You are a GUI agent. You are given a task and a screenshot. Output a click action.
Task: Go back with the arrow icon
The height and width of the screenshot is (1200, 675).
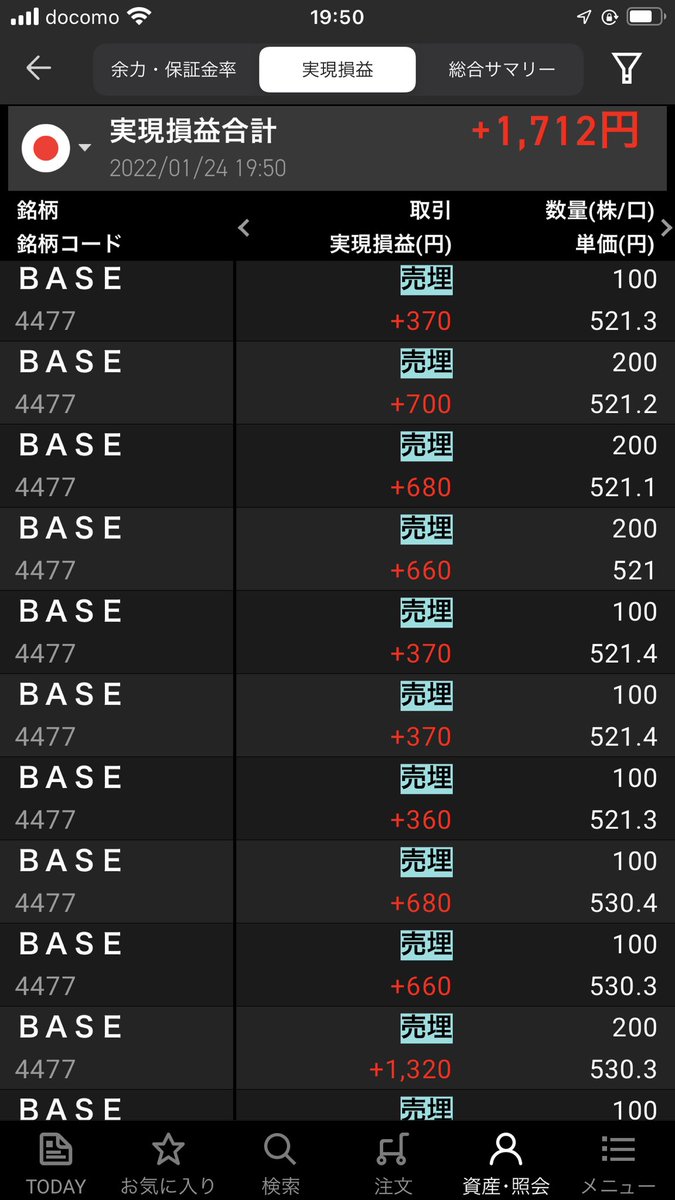[x=38, y=68]
